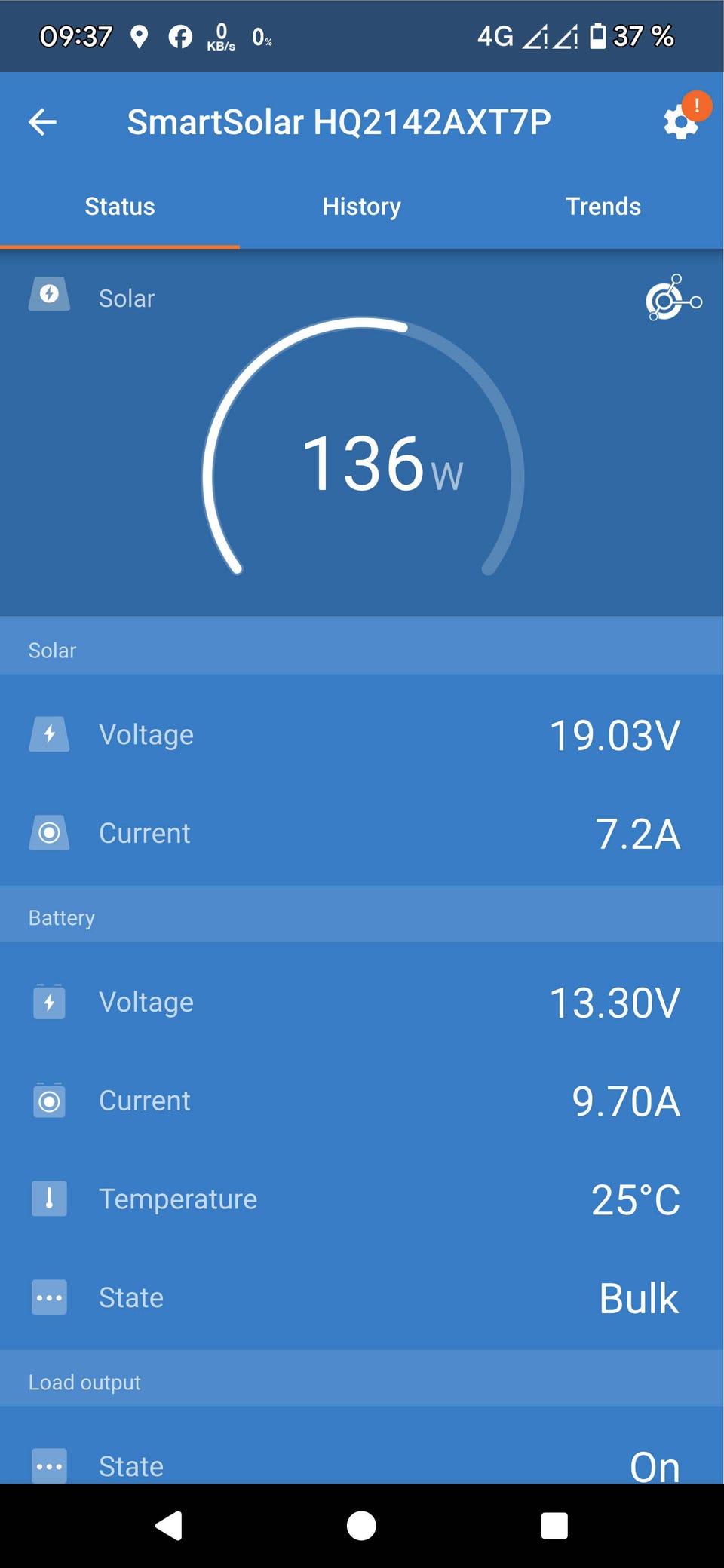The height and width of the screenshot is (1568, 724).
Task: Switch to the History tab
Action: (x=361, y=207)
